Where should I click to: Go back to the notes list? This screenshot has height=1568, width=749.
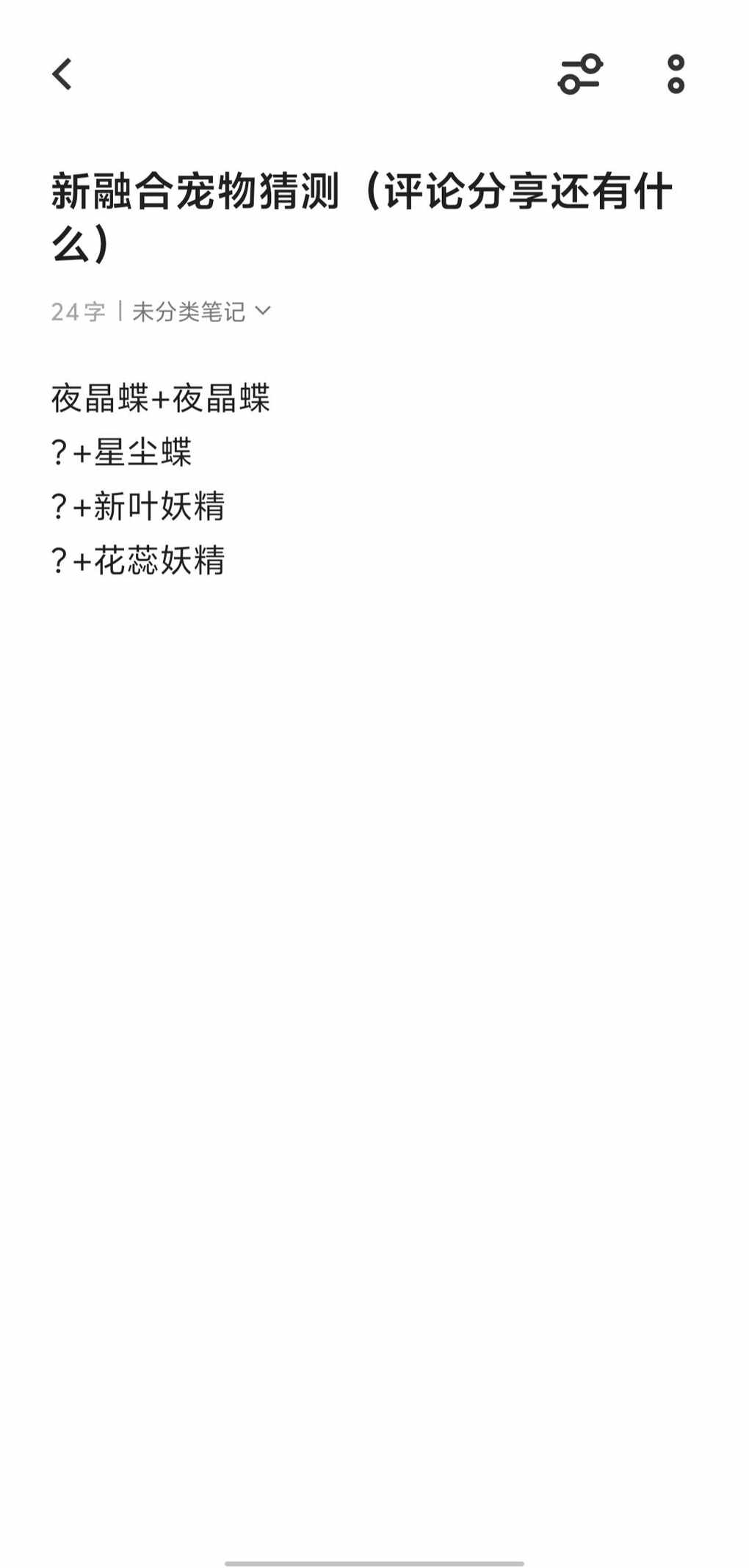[x=62, y=74]
